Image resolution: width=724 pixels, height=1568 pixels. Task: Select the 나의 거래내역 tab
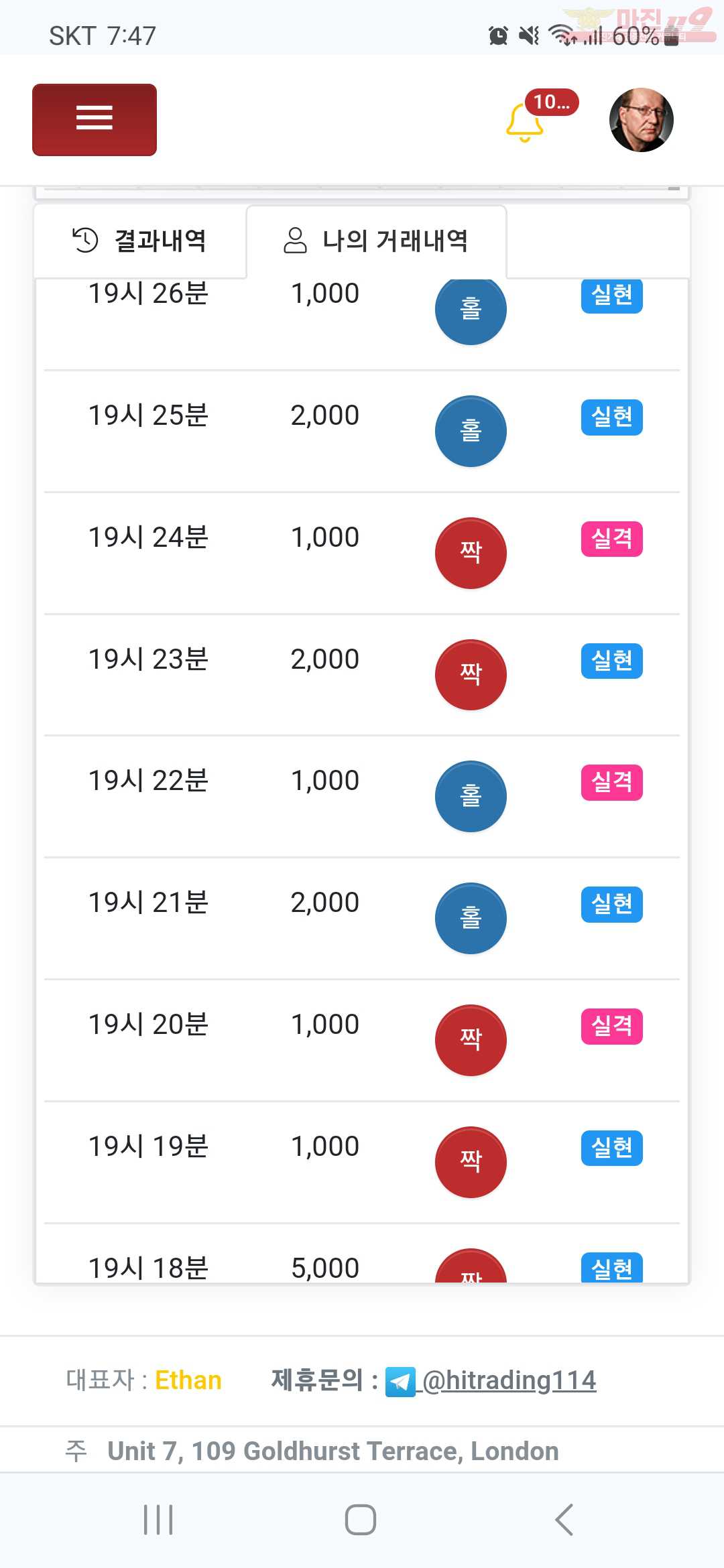click(376, 241)
